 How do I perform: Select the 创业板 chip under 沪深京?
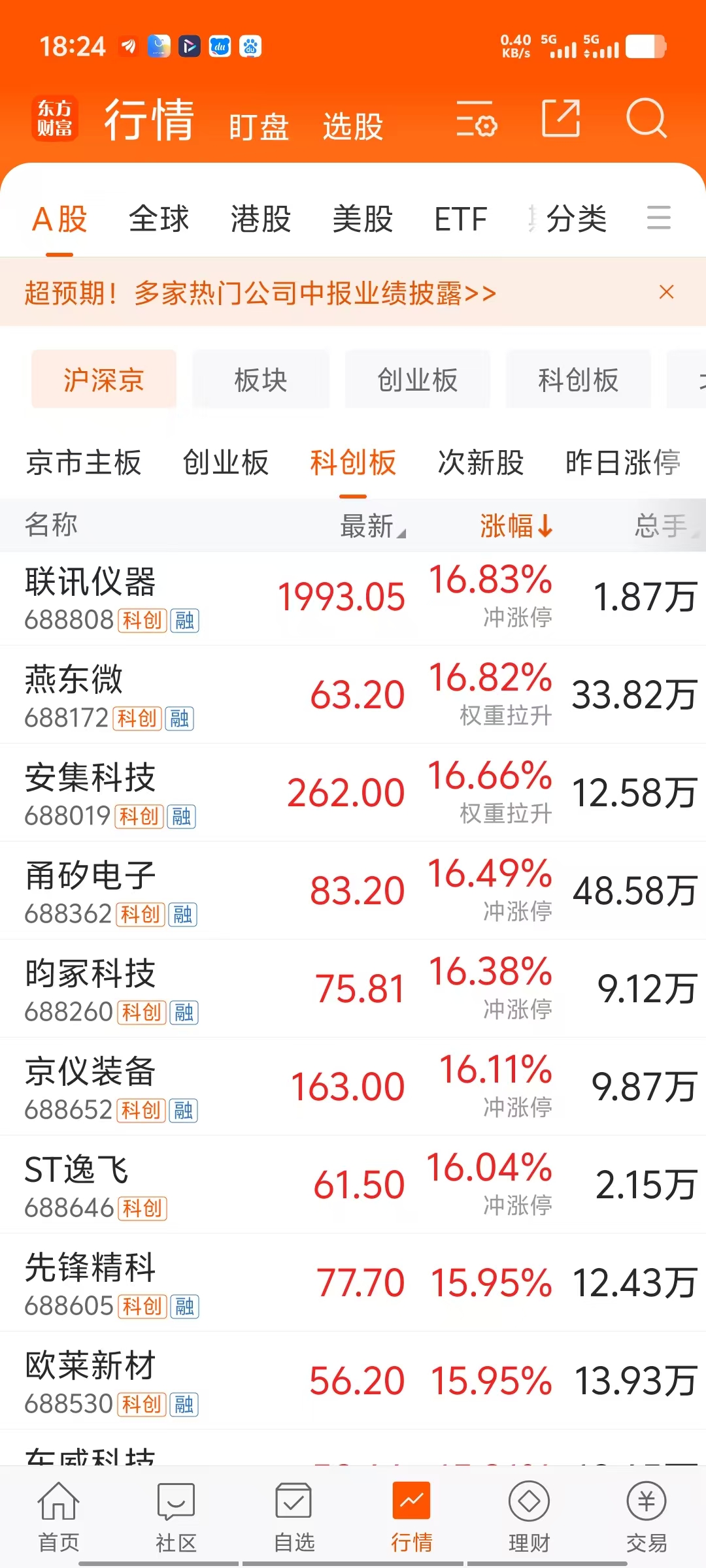tap(418, 380)
